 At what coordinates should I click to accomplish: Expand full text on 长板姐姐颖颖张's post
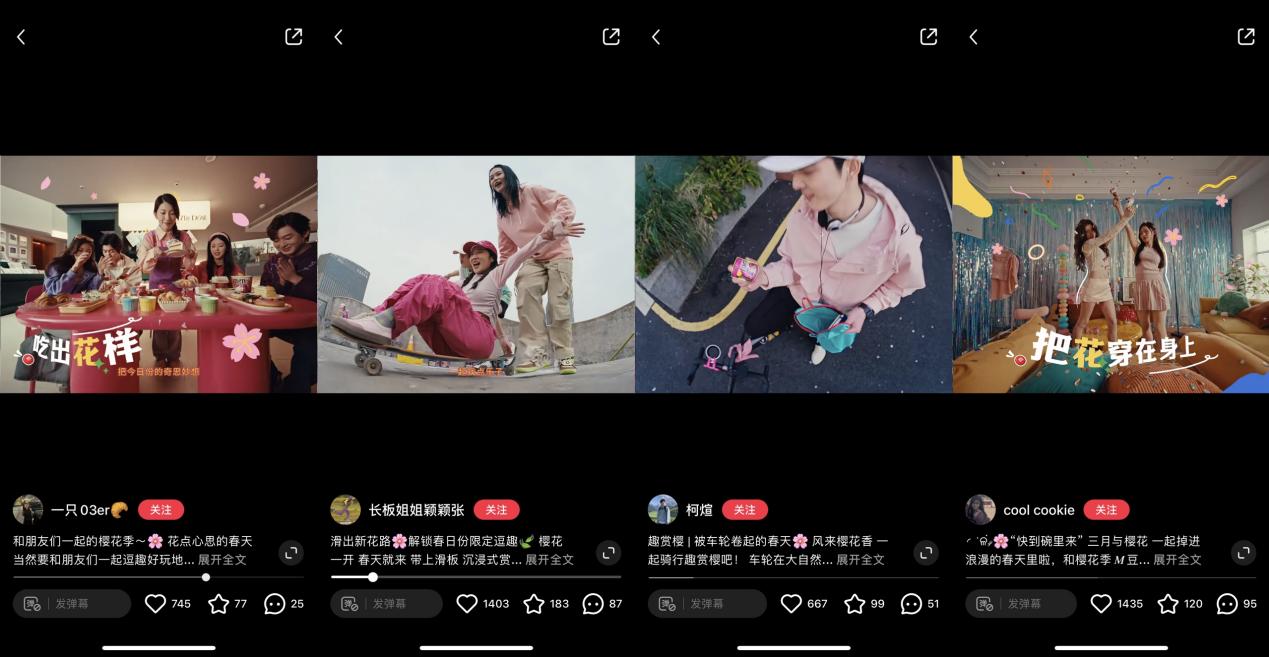point(550,560)
